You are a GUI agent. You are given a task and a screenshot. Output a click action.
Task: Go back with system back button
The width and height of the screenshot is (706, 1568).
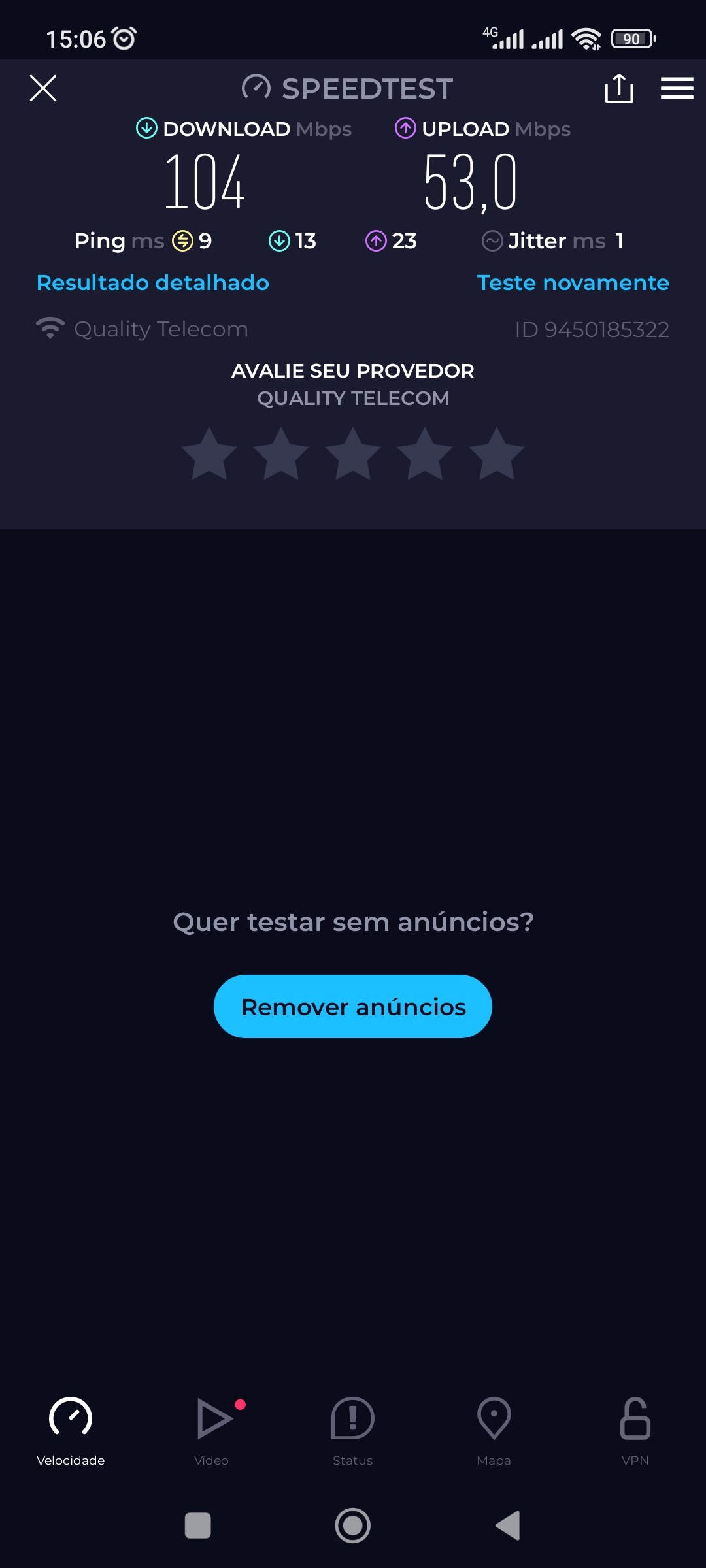508,1526
